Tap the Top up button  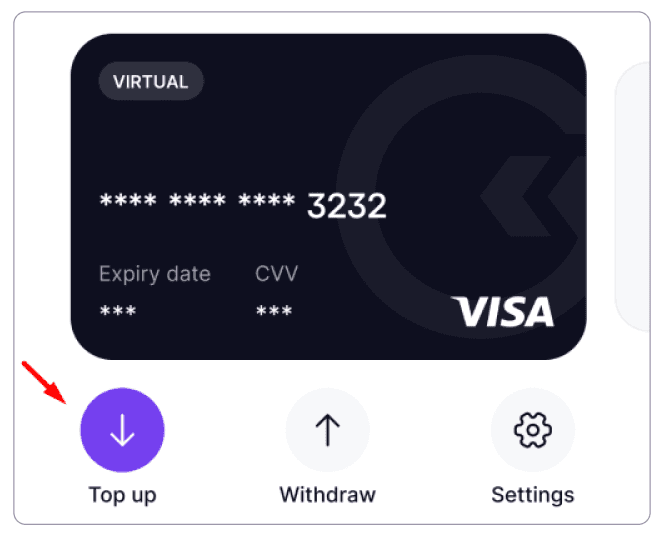(122, 430)
